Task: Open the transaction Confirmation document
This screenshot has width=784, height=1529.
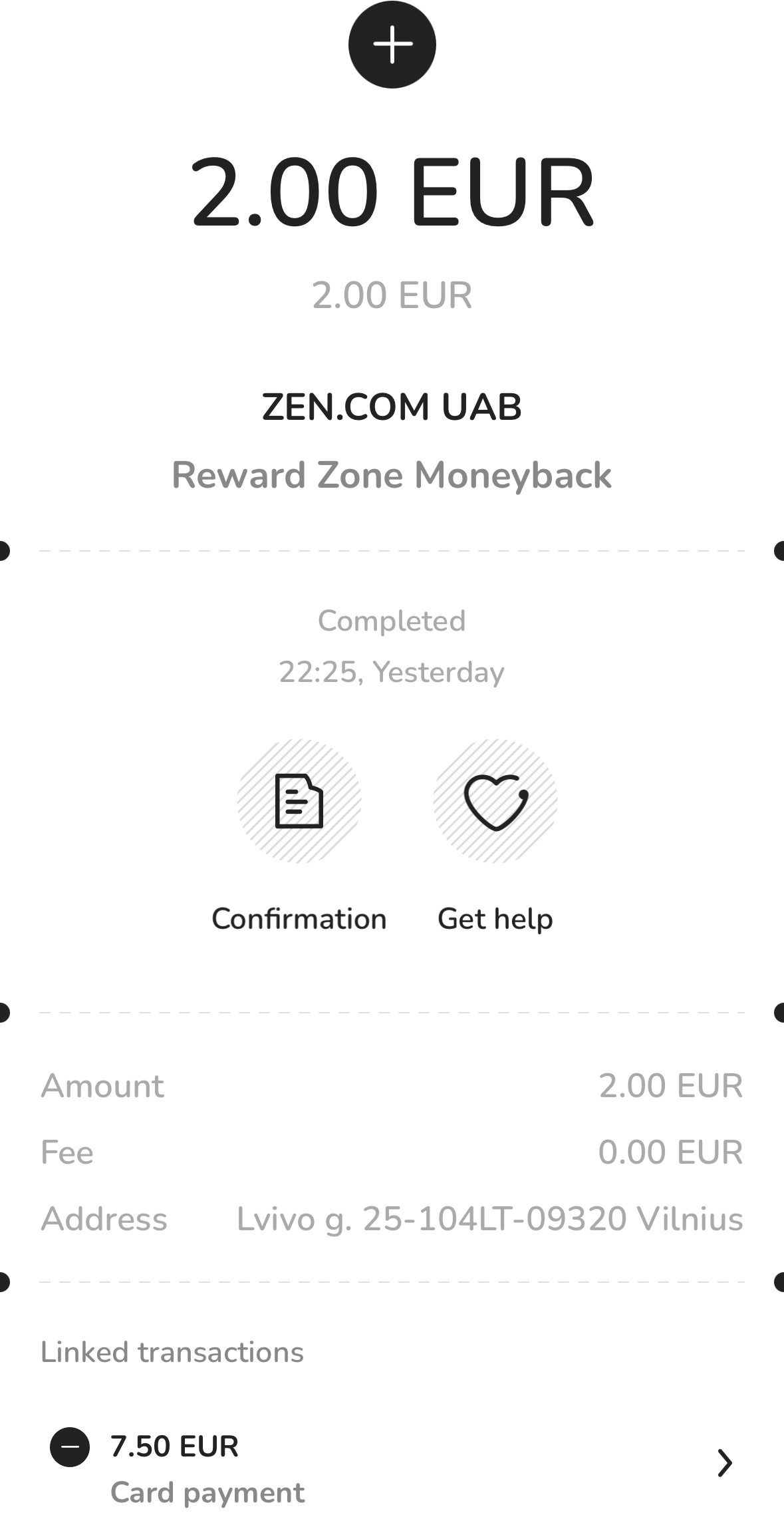Action: click(299, 801)
